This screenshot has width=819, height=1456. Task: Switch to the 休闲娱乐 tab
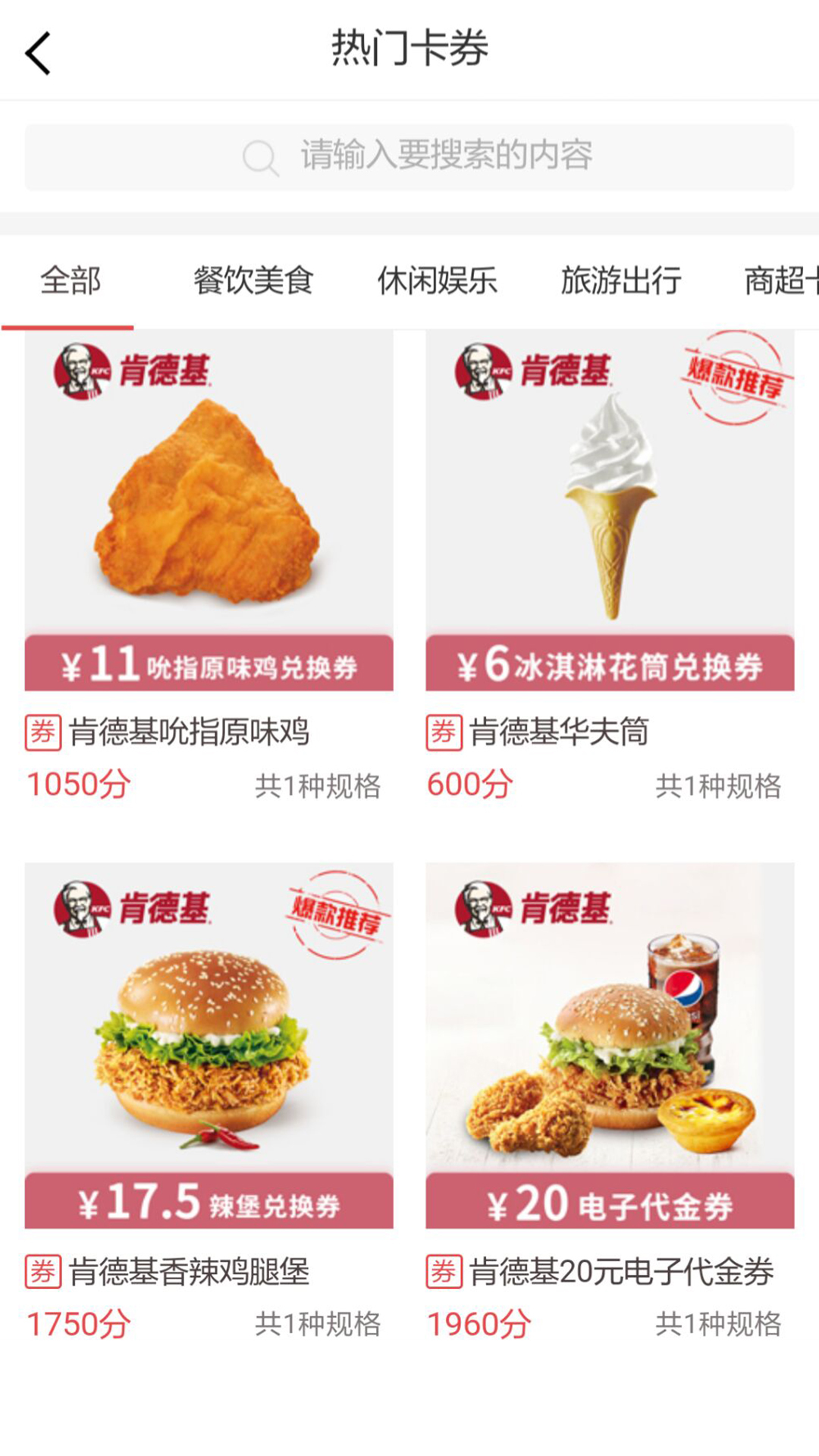coord(437,281)
